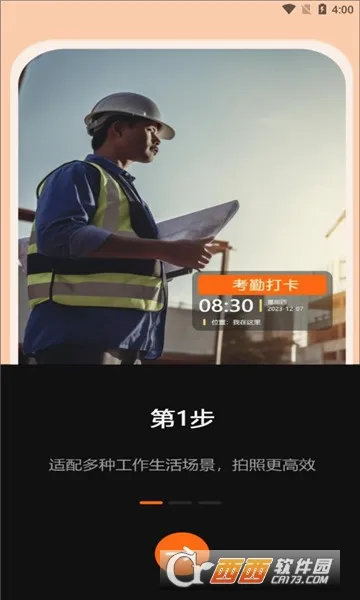Jump to the second onboarding page indicator

180,503
